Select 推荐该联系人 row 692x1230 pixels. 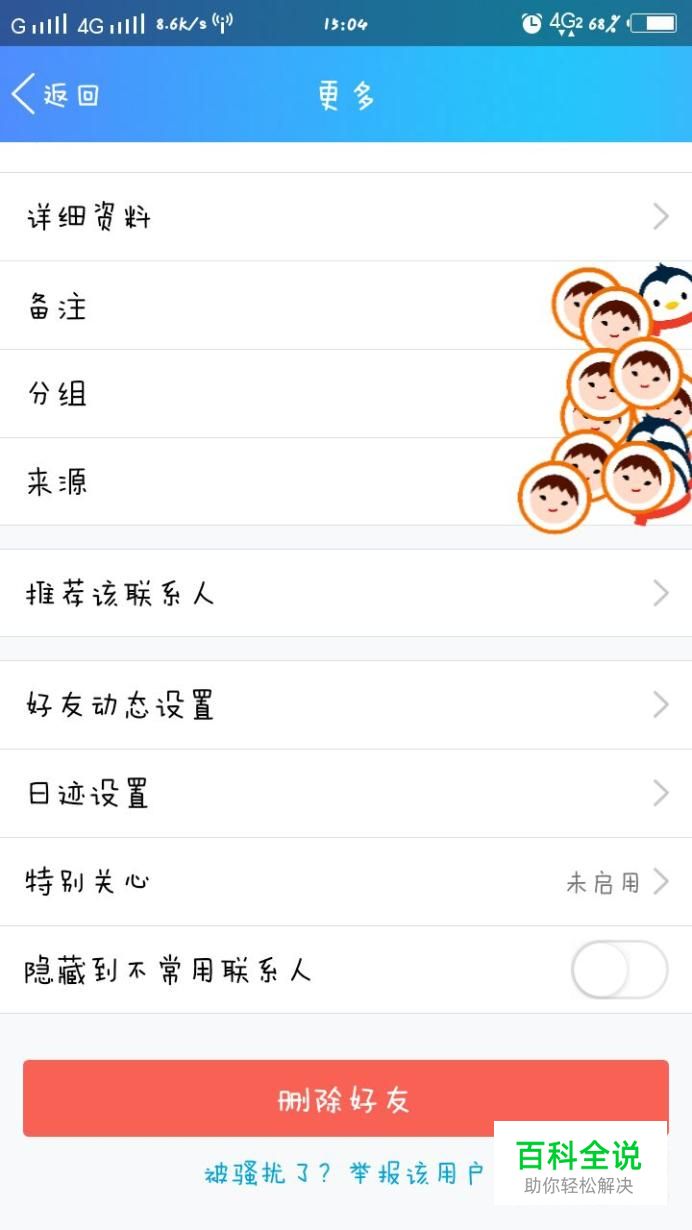(346, 593)
